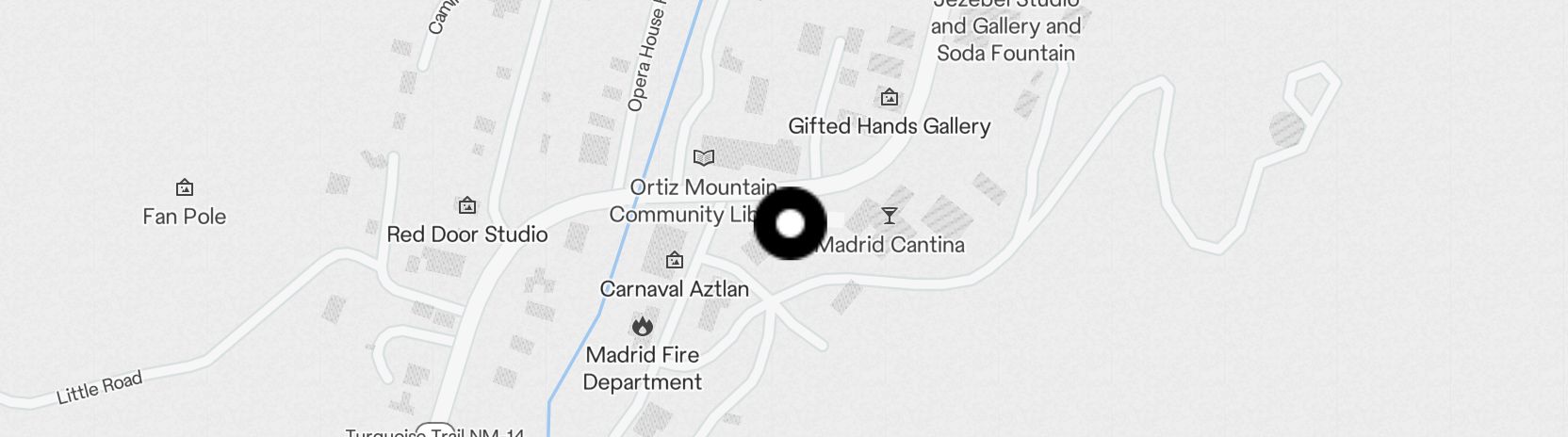Screen dimensions: 1568x437
Task: Open Fan Pole place marker
Action: (185, 188)
